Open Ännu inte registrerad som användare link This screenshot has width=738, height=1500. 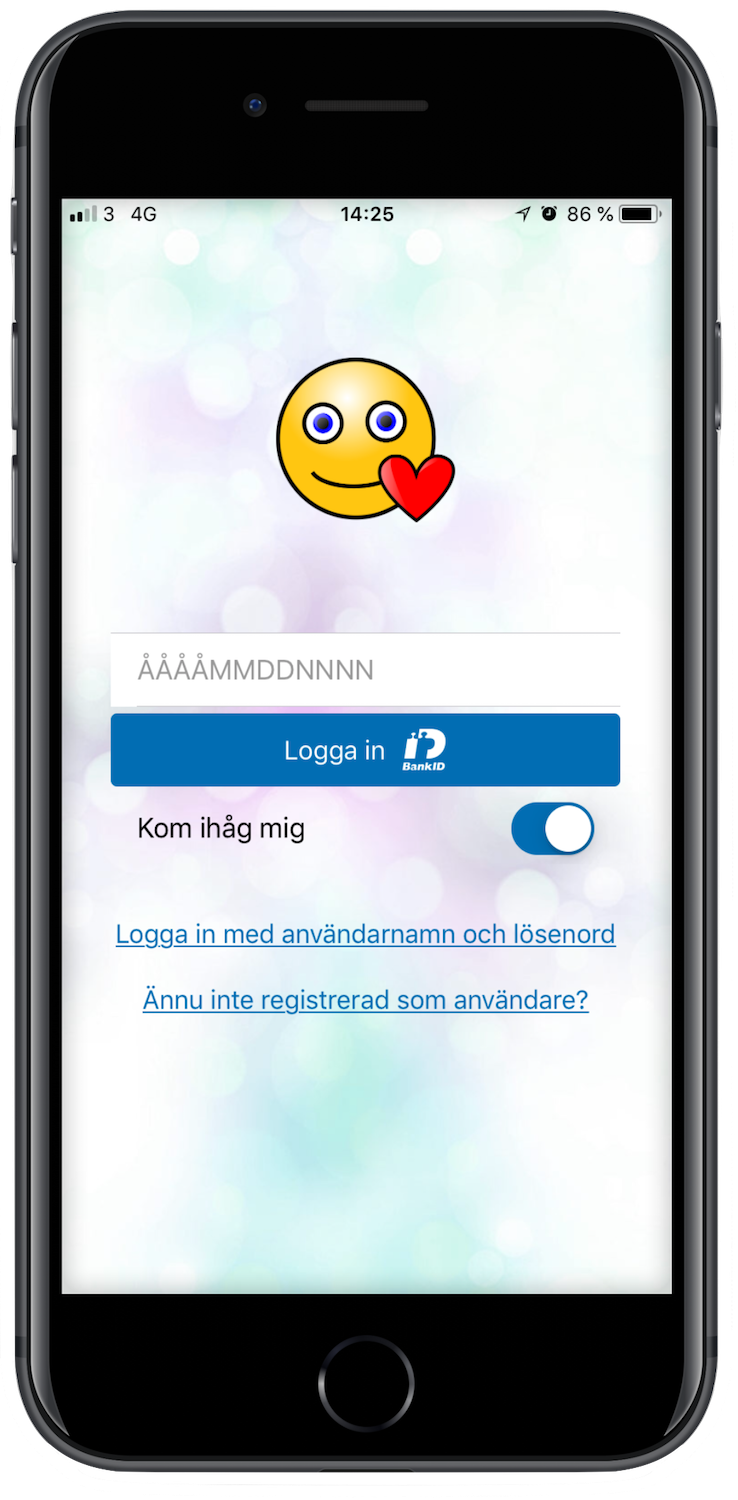point(365,999)
